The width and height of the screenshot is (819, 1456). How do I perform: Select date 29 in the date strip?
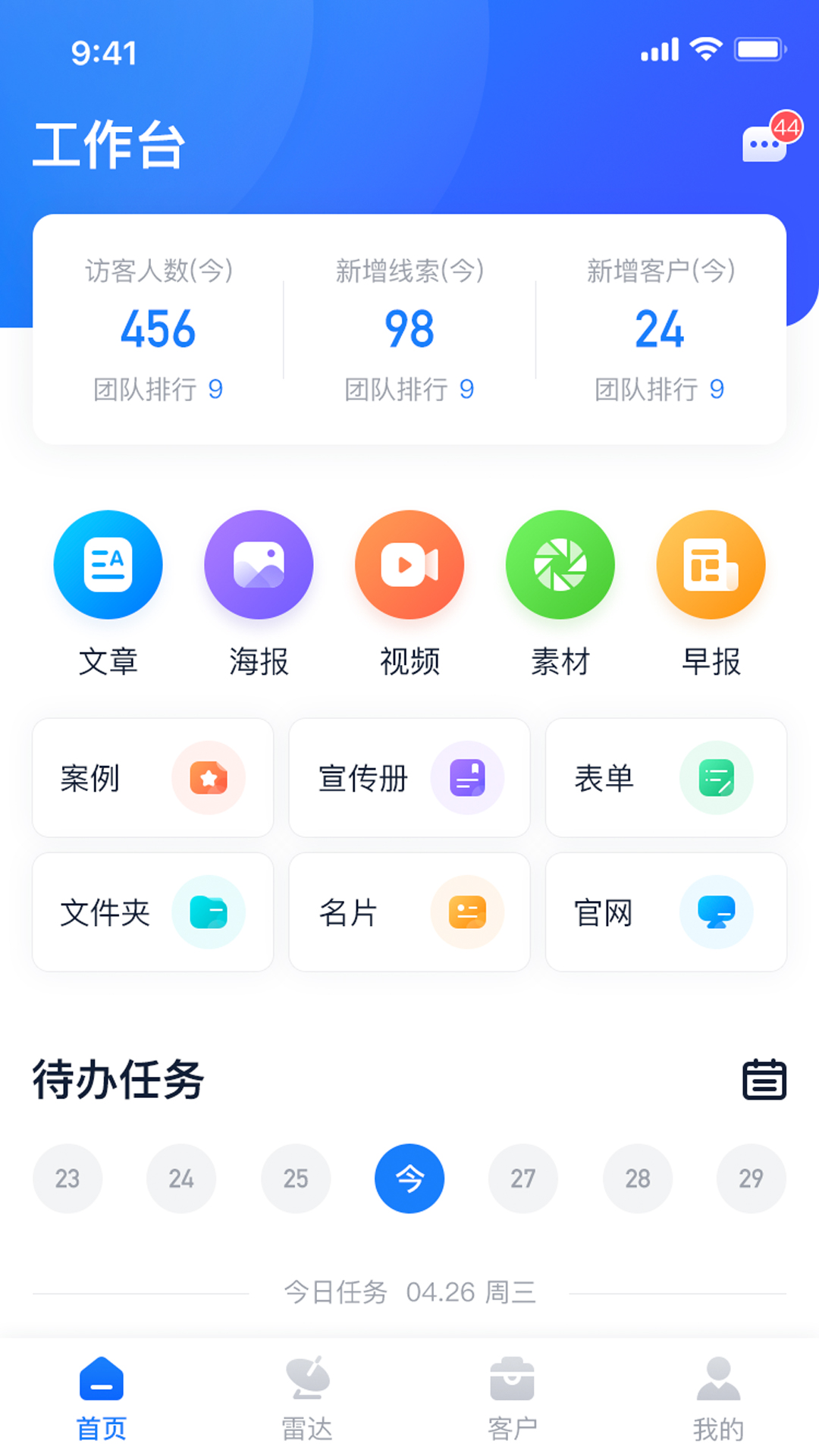coord(752,1178)
